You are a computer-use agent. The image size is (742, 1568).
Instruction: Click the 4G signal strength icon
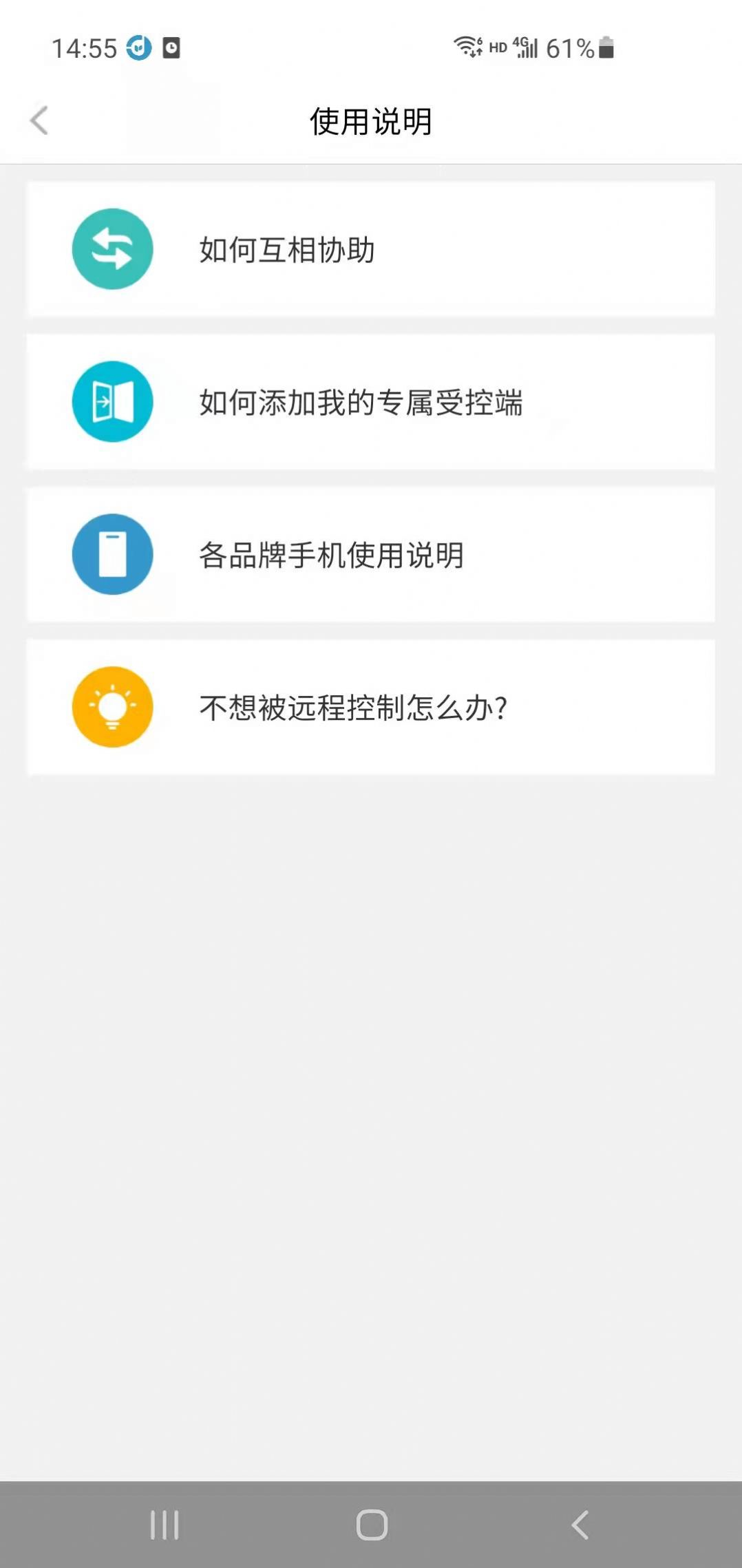(524, 46)
